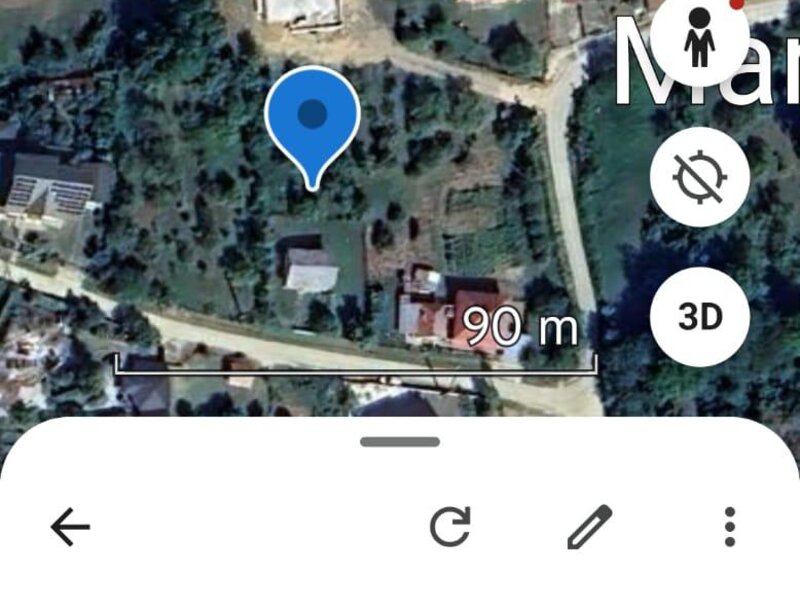800x600 pixels.
Task: Expand the bottom sheet drag handle
Action: pos(400,441)
